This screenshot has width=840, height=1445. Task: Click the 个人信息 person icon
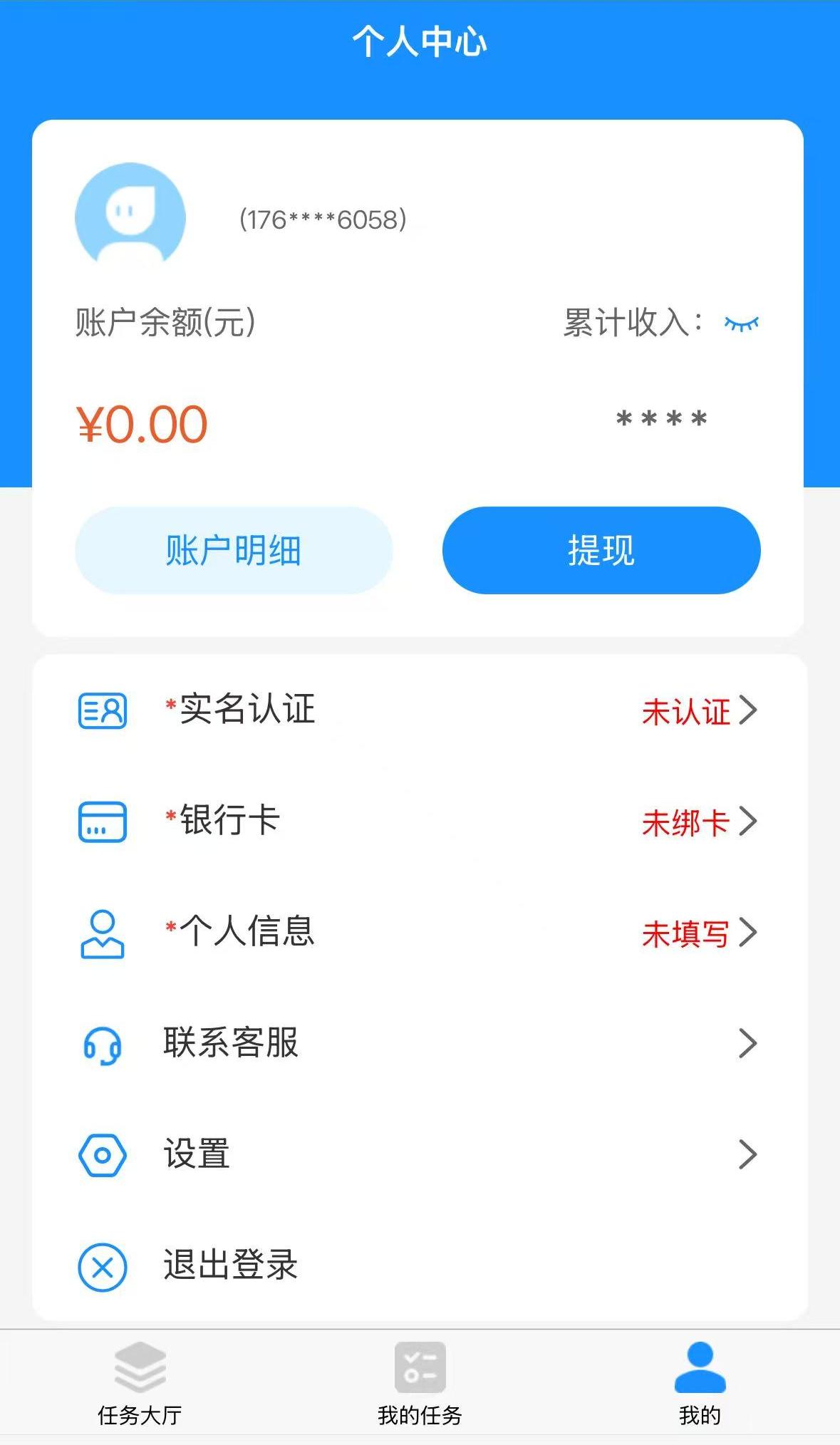[x=102, y=933]
